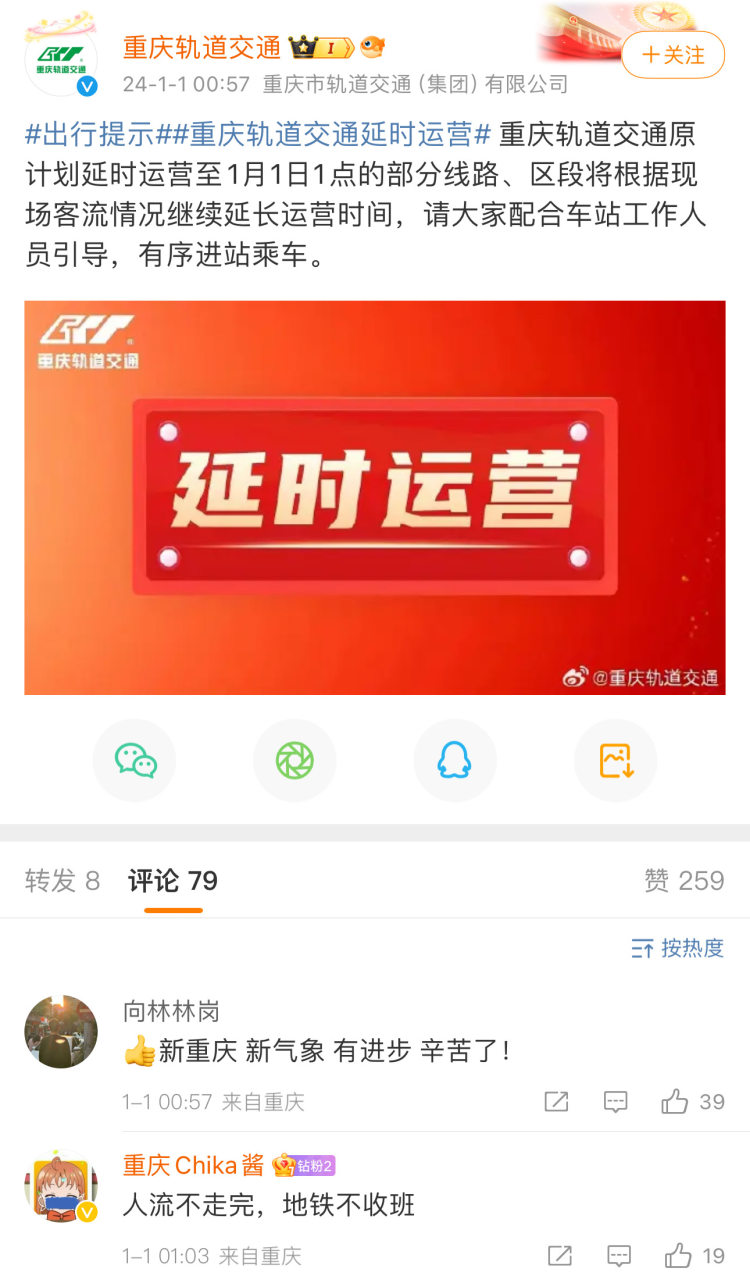Share the post to WeChat Moments

click(295, 761)
